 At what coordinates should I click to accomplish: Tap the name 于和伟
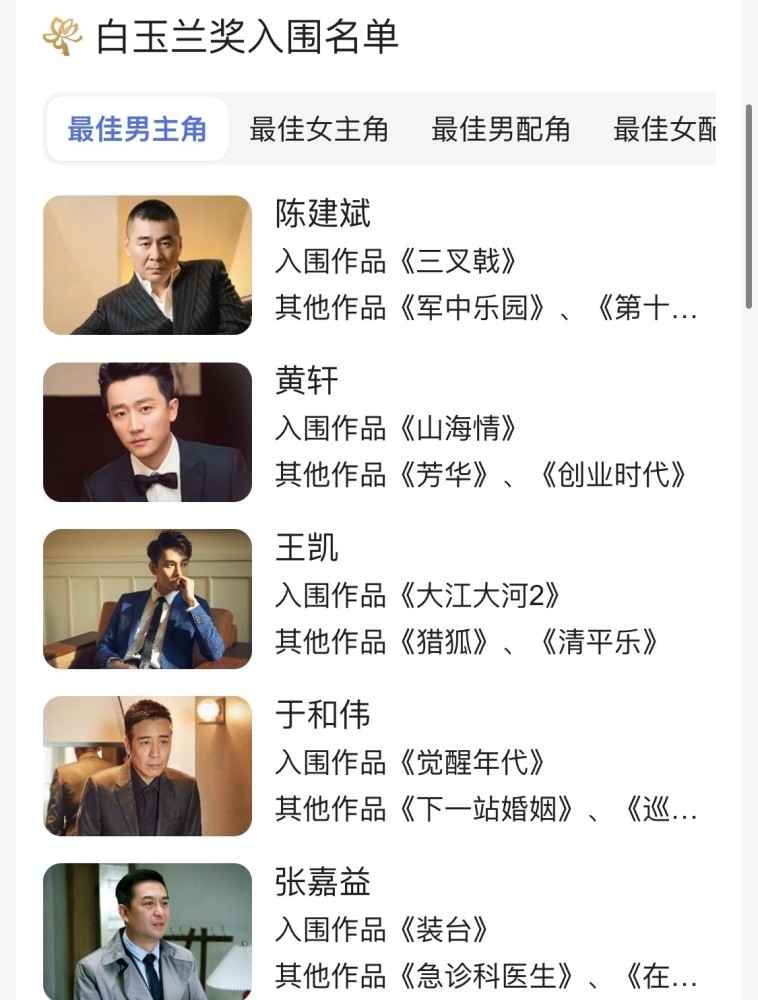pos(320,715)
